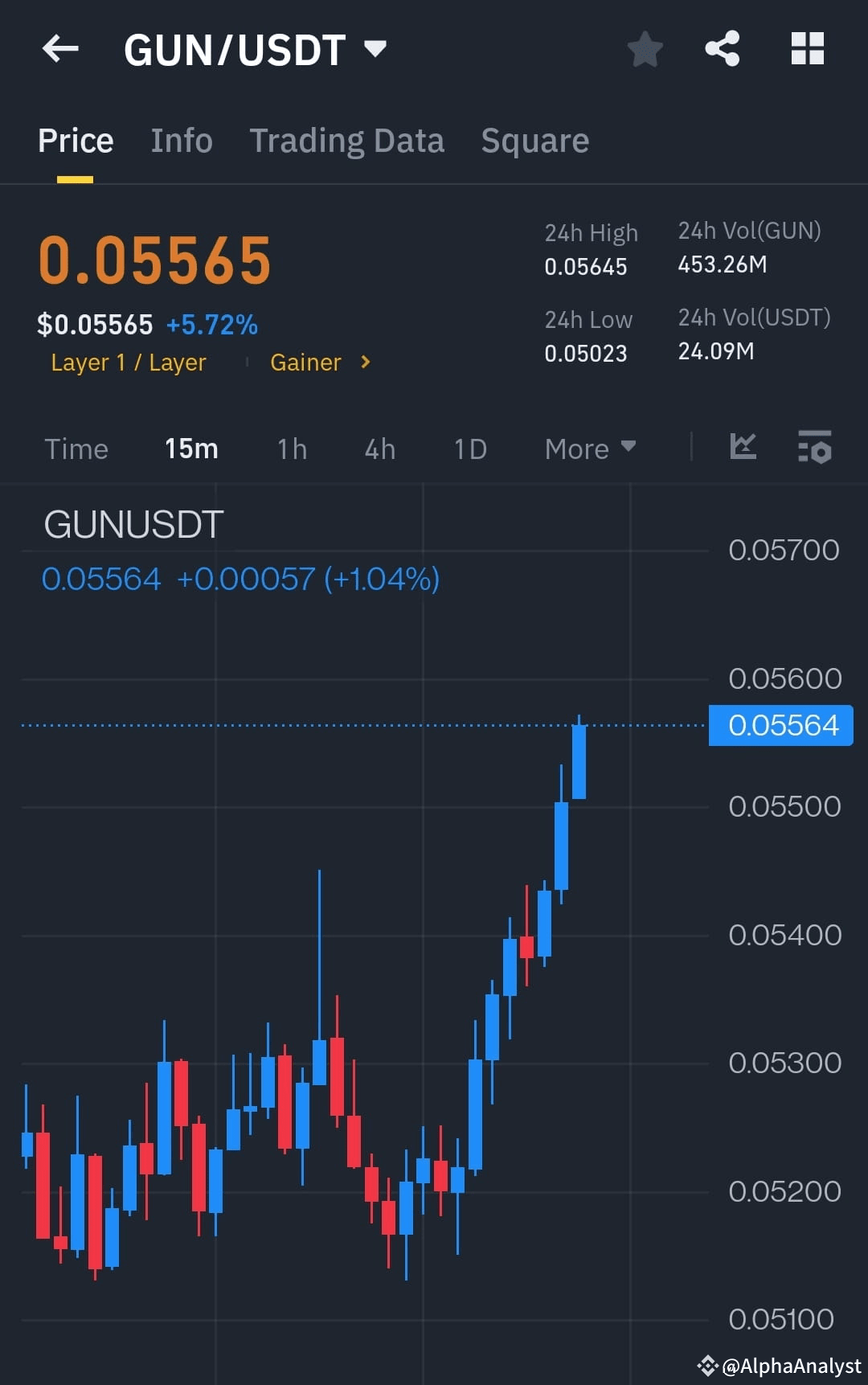
Task: Open the Square tab
Action: point(534,140)
